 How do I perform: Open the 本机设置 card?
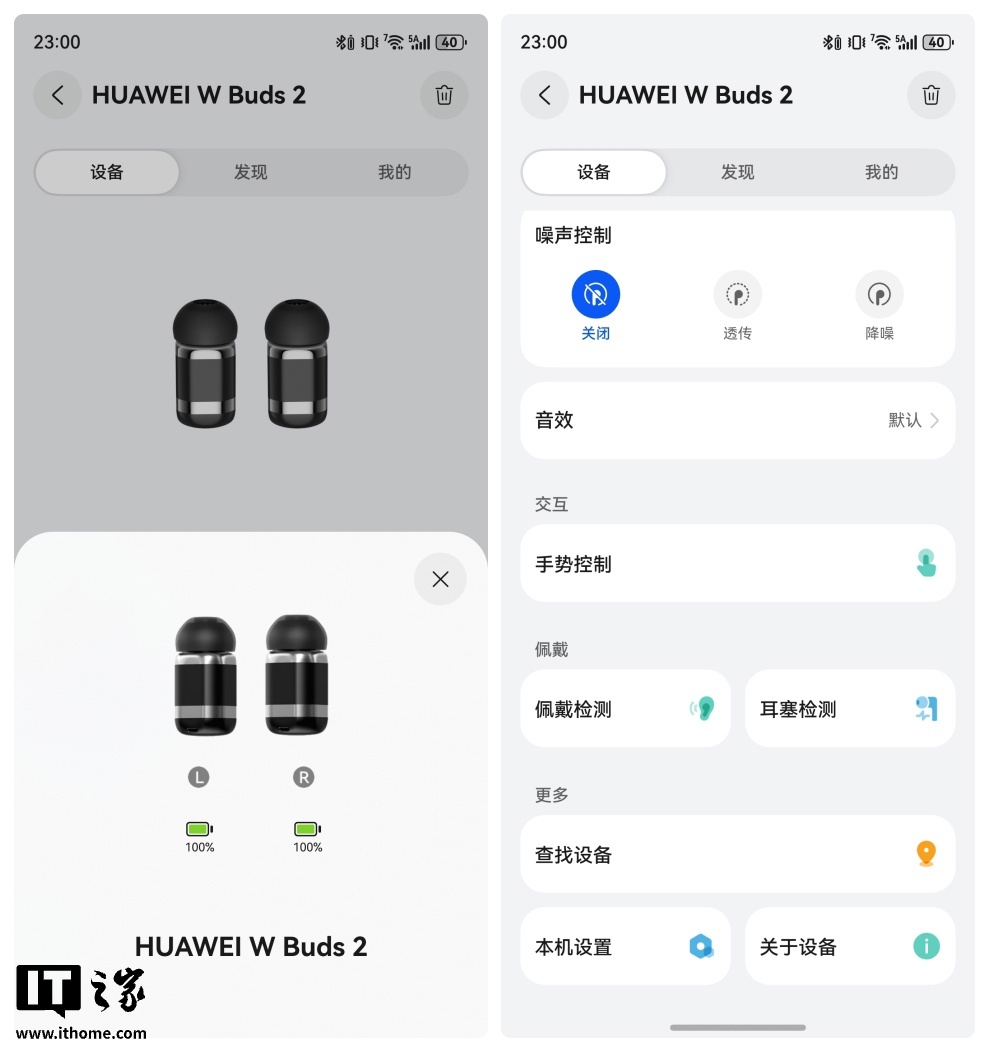tap(625, 946)
